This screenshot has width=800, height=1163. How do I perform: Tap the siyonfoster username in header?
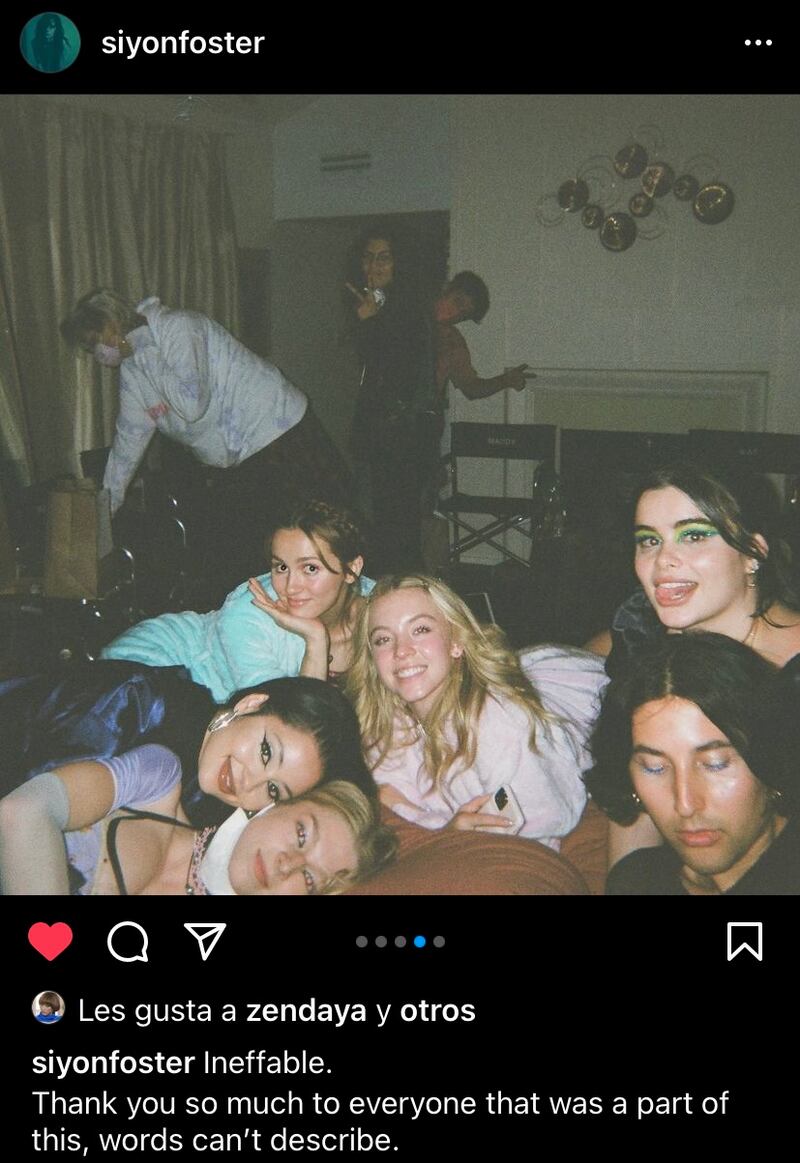click(x=182, y=43)
